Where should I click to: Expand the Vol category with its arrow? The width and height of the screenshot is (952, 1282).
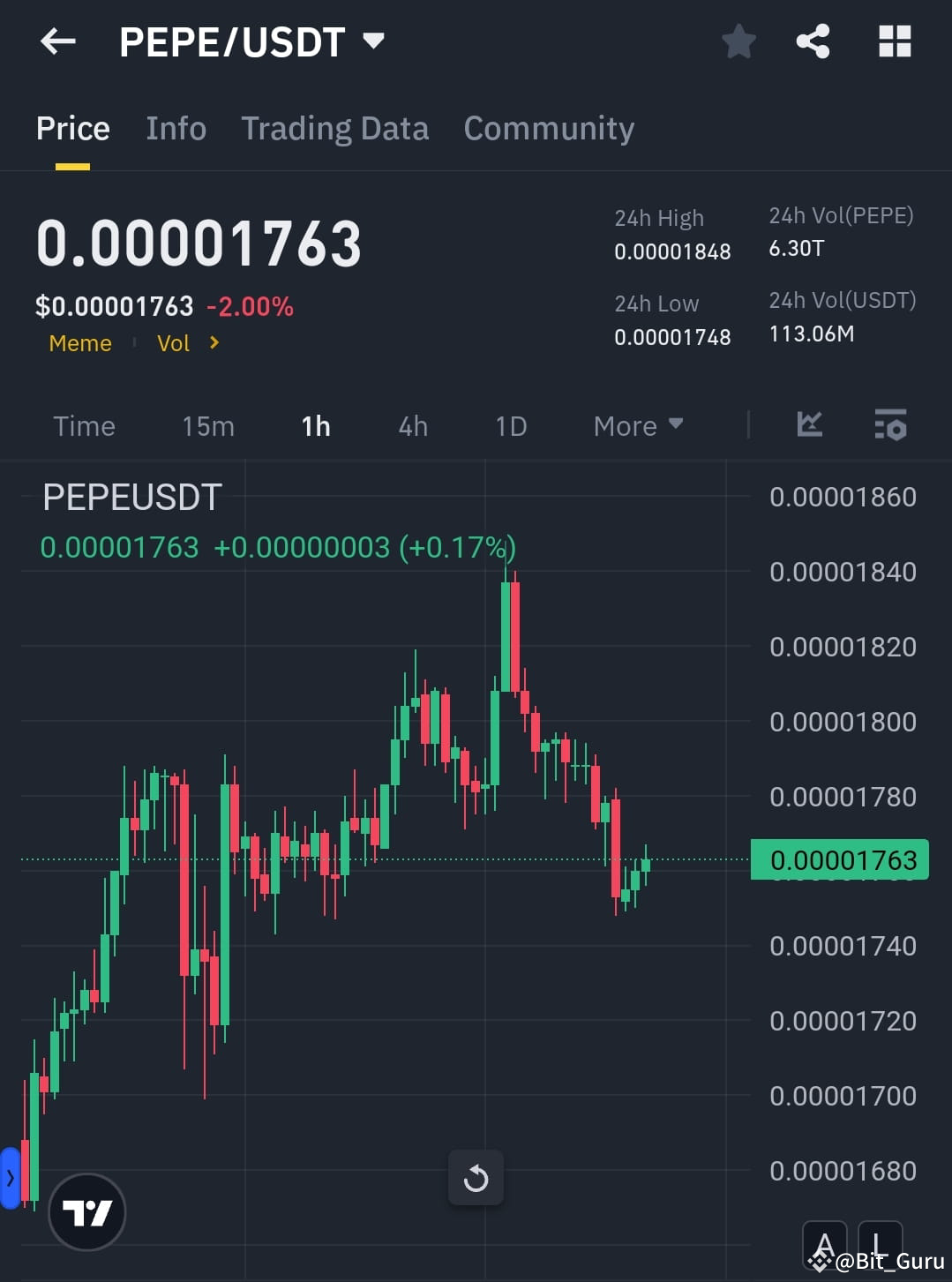(x=213, y=343)
